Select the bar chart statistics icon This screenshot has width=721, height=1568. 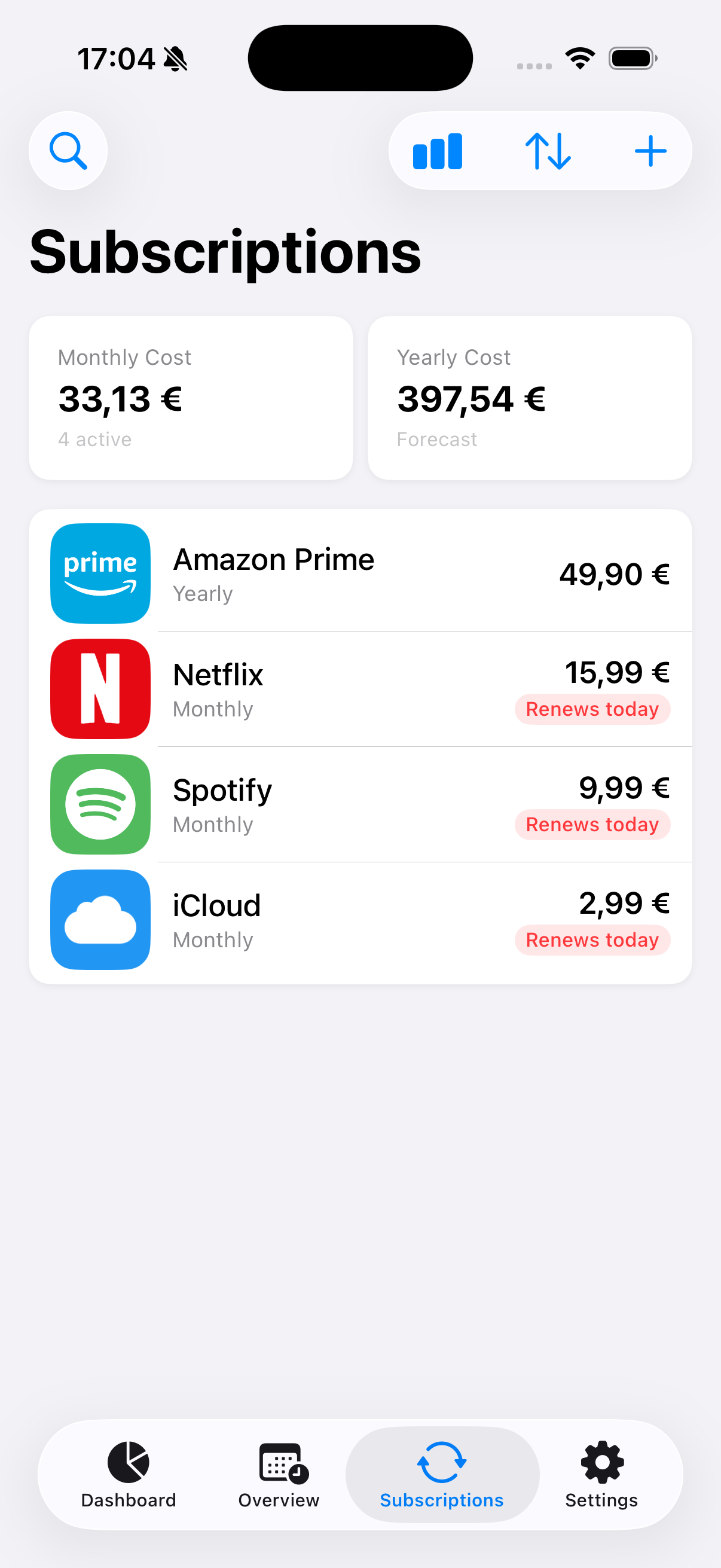point(437,150)
